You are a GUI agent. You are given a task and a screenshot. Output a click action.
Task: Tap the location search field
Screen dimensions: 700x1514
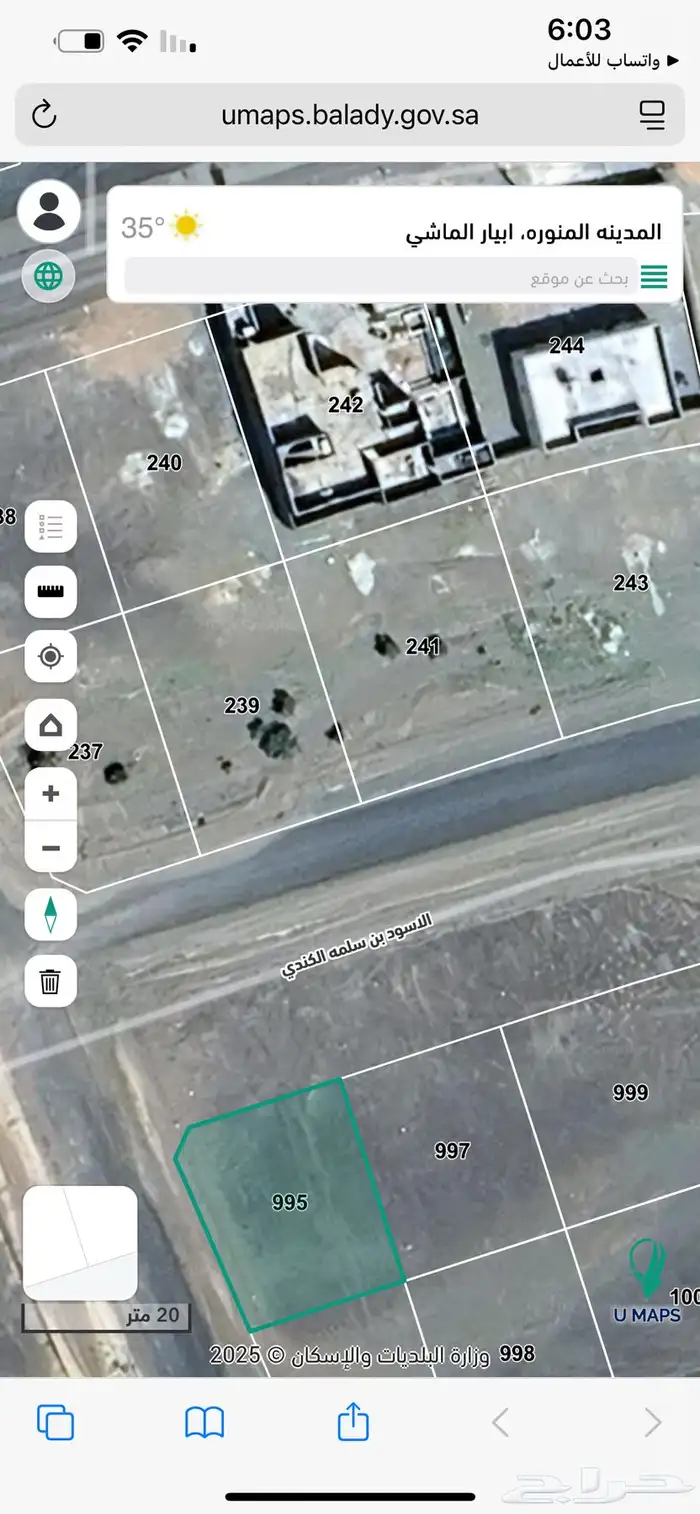(x=380, y=278)
